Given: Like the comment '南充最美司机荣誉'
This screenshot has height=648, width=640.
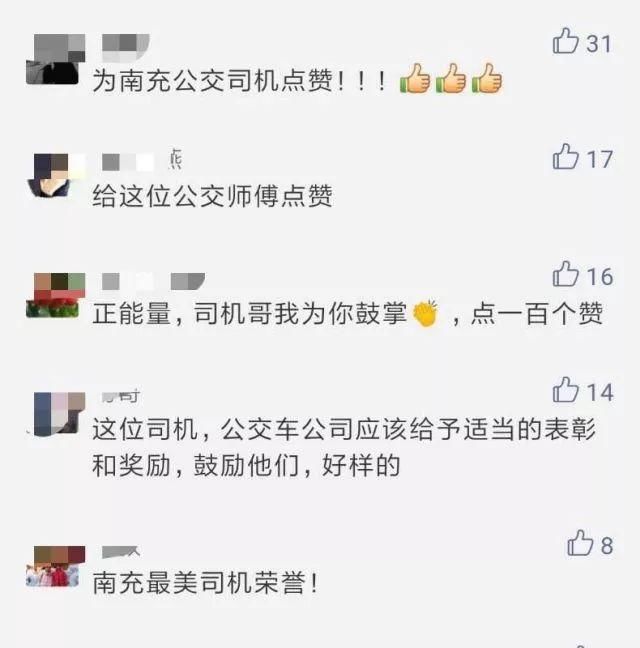Looking at the screenshot, I should [x=580, y=544].
